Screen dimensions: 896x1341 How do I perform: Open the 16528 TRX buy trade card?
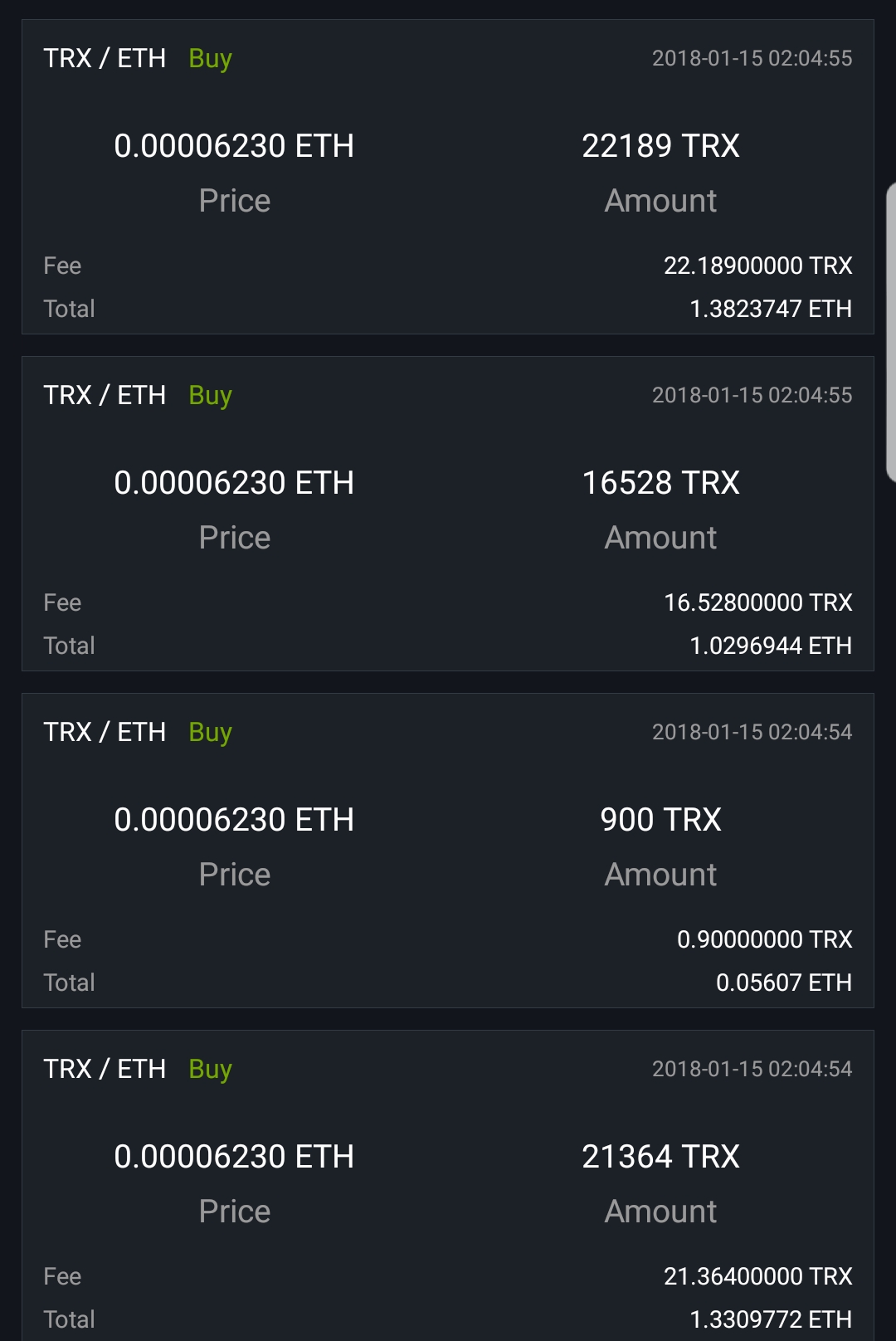448,514
